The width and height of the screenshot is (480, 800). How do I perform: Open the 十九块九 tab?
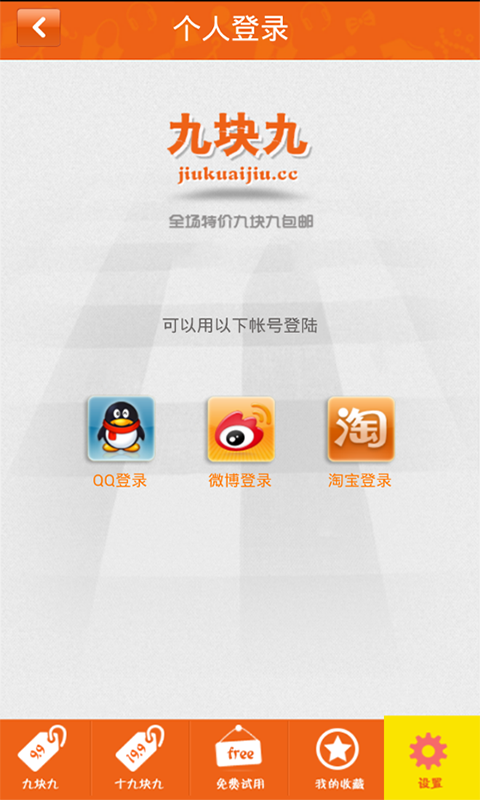click(x=140, y=759)
